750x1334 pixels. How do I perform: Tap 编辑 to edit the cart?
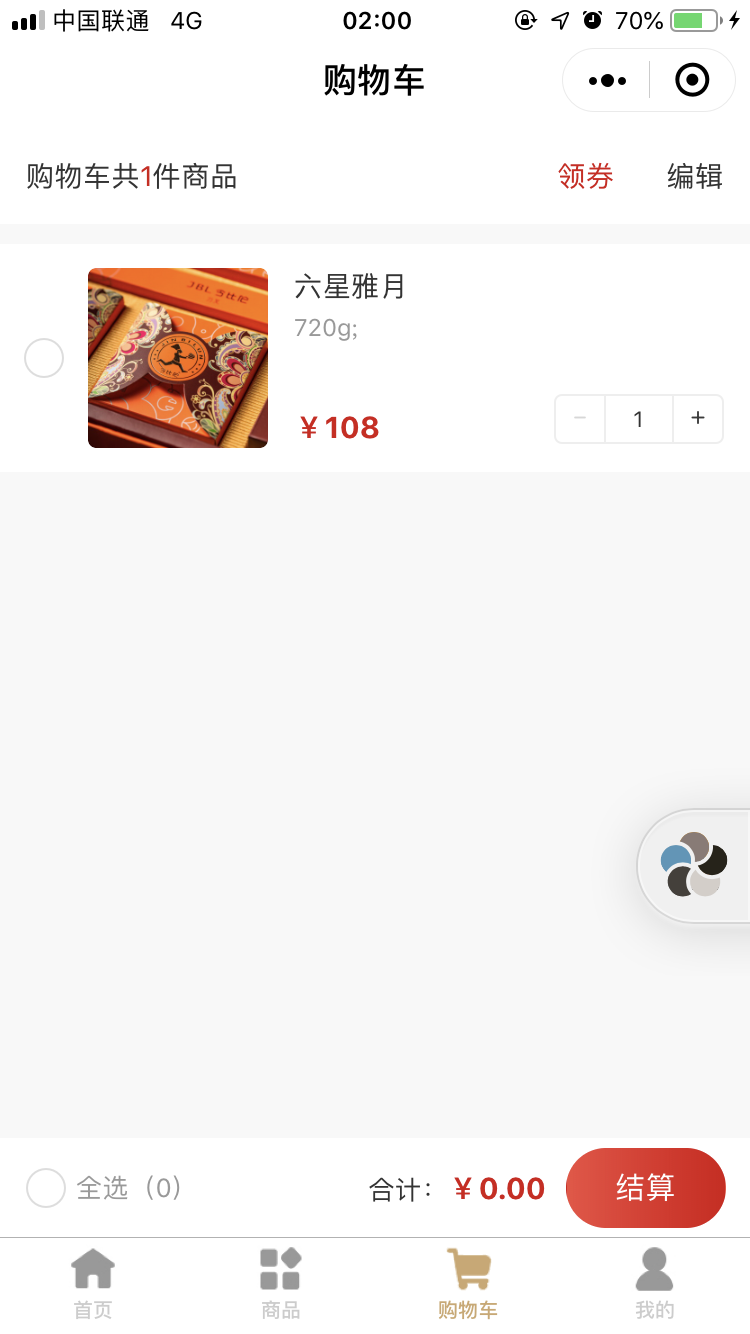(x=694, y=177)
